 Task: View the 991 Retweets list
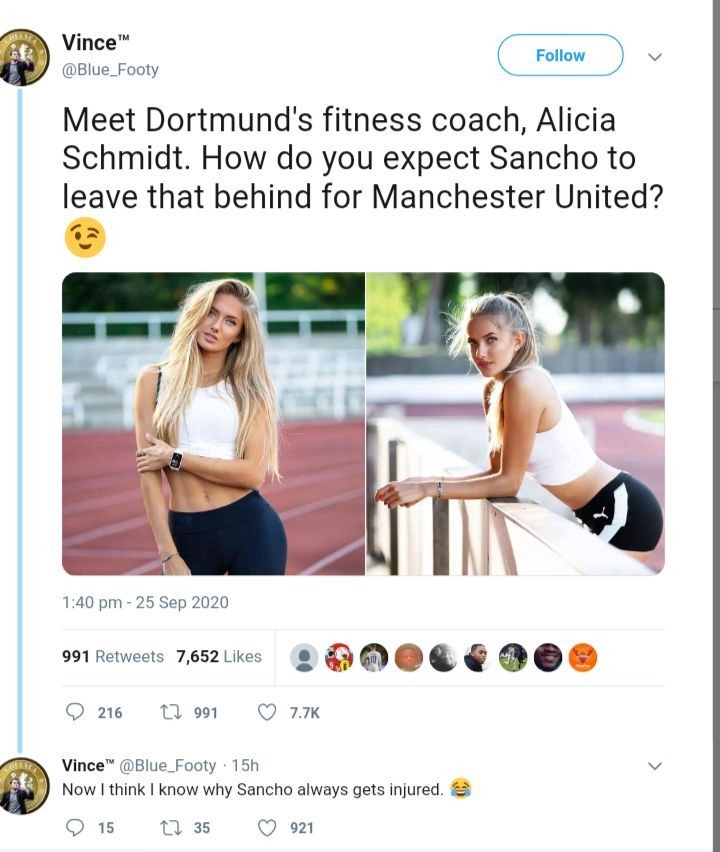point(113,656)
